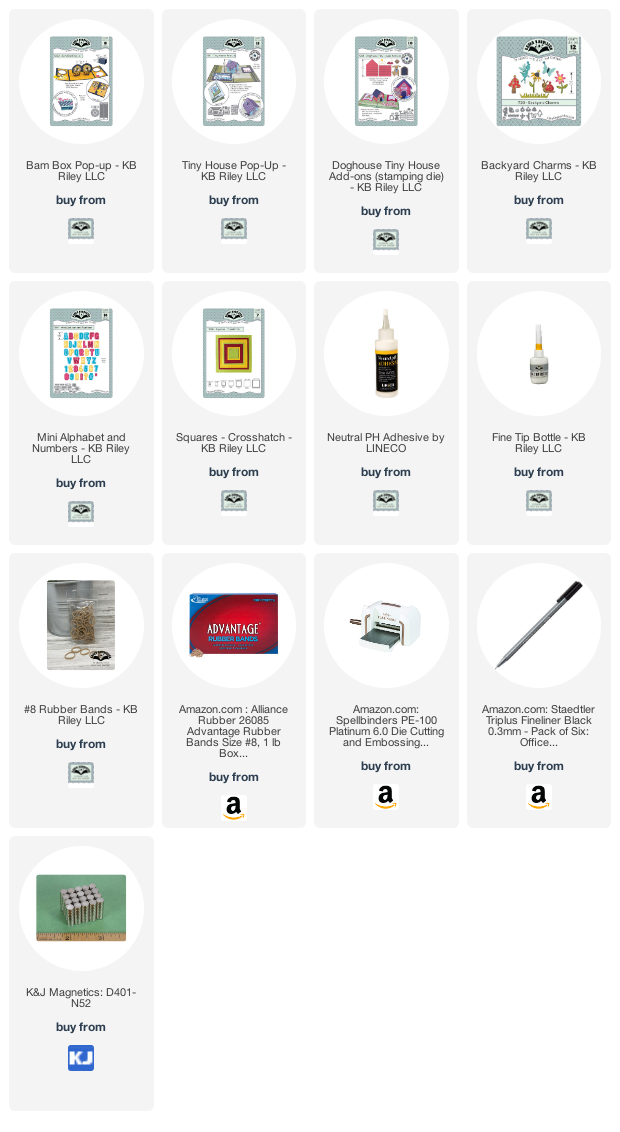
Task: Open the Backyard Charms product card
Action: pos(538,141)
